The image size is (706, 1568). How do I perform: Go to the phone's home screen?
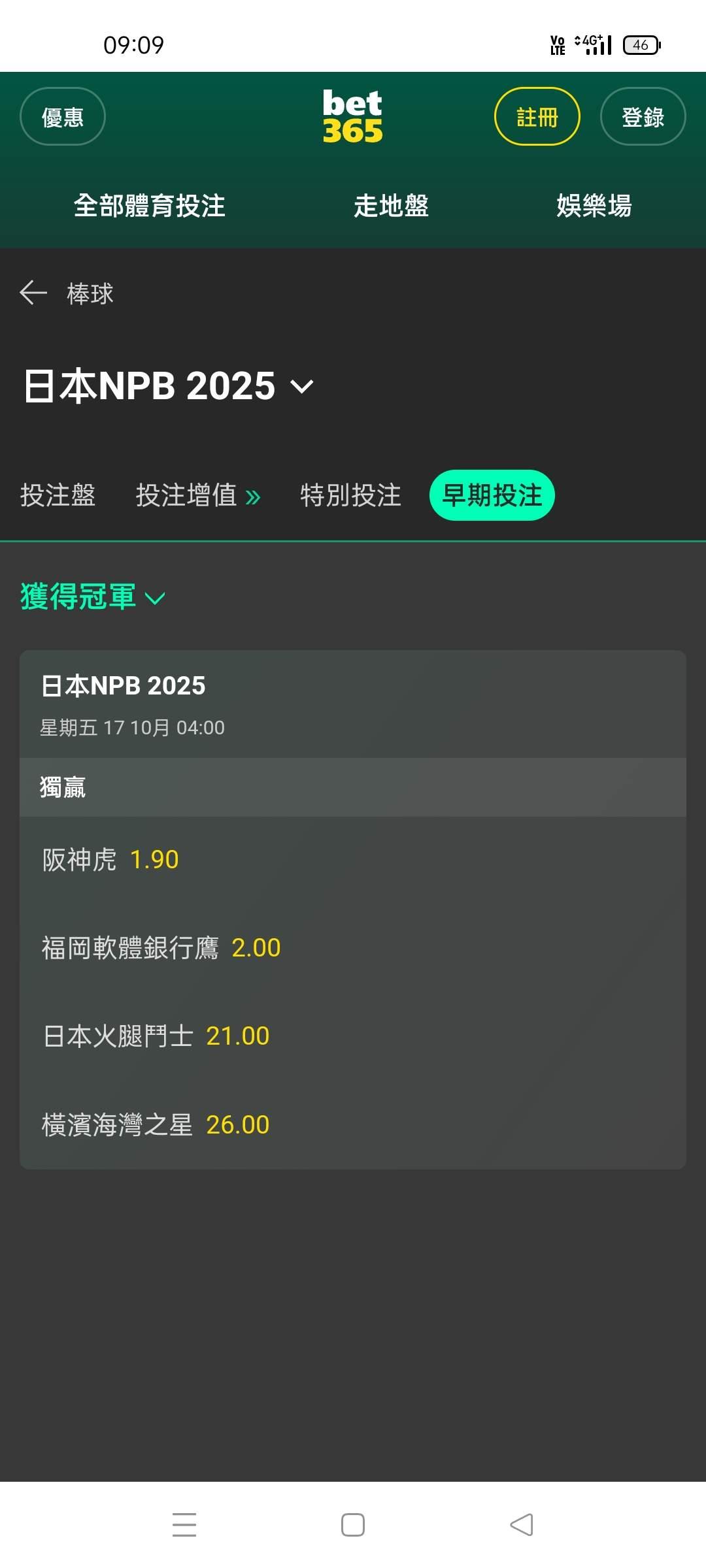coord(353,1524)
